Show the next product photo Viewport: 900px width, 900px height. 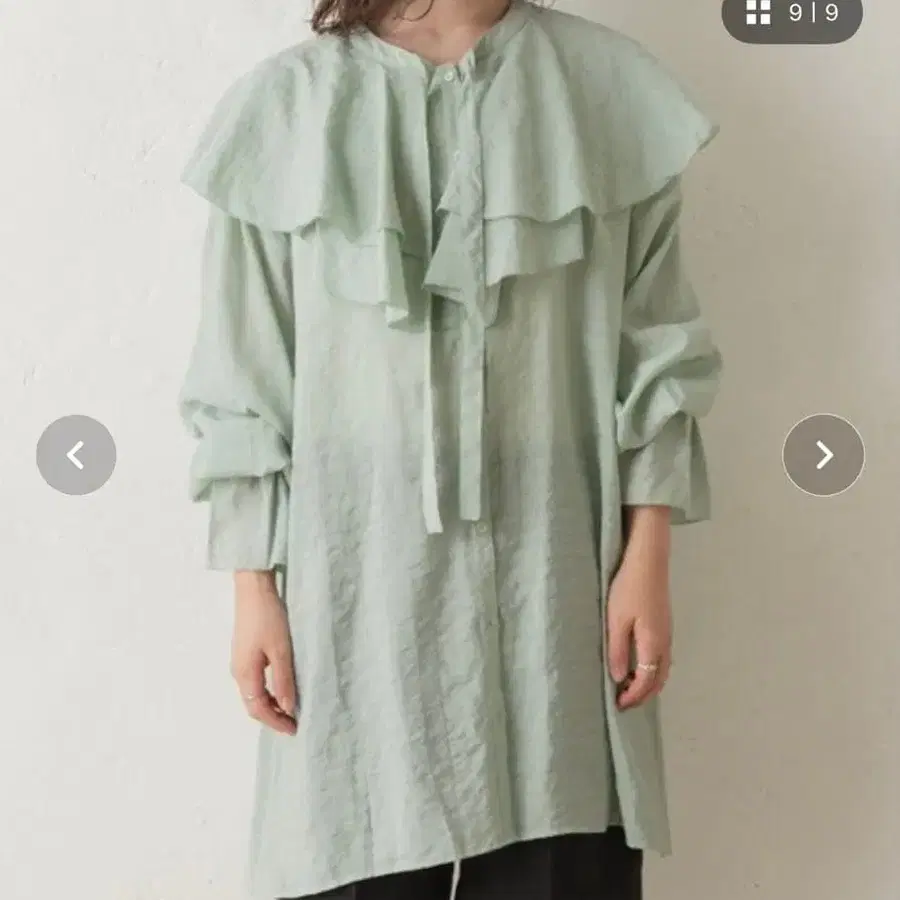pyautogui.click(x=823, y=455)
